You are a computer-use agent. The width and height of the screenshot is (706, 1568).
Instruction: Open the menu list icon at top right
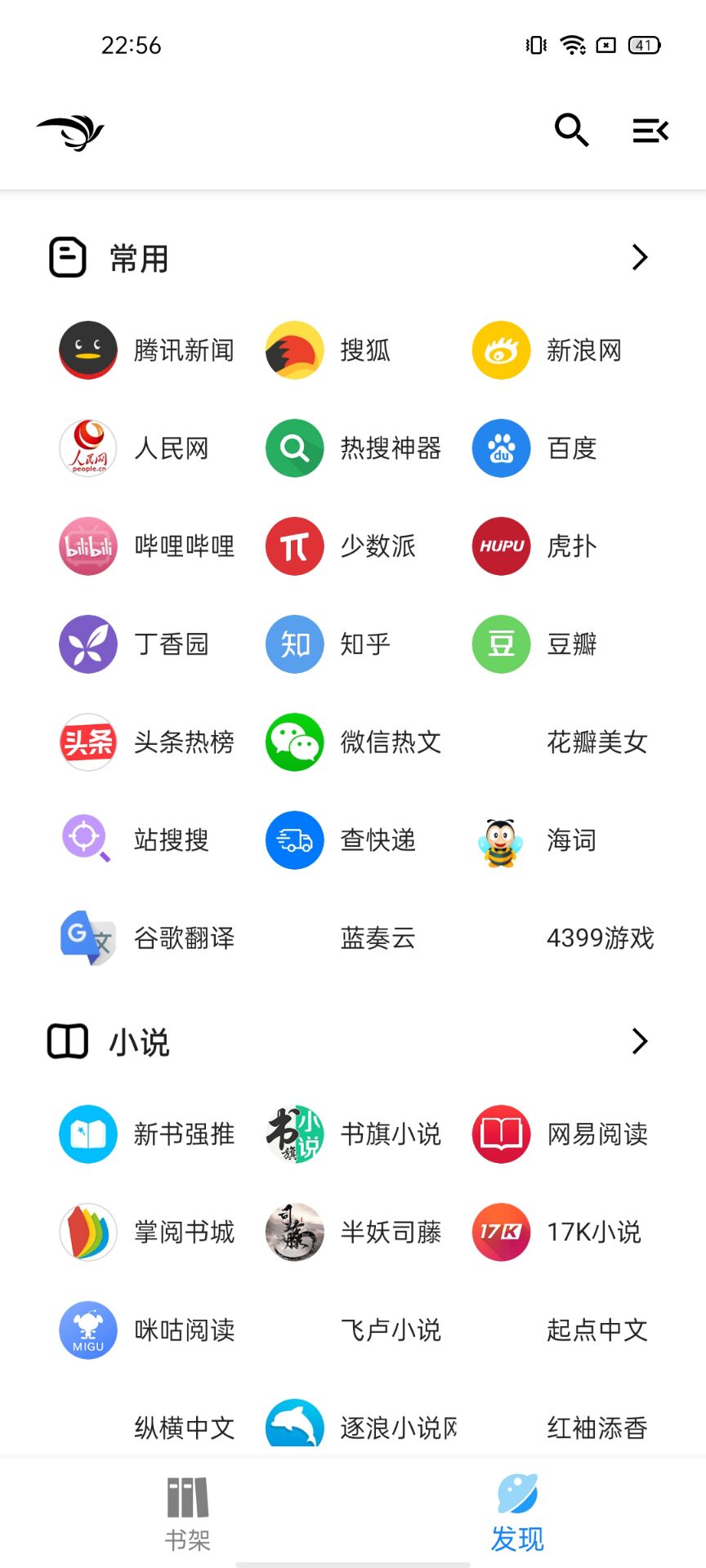tap(650, 130)
